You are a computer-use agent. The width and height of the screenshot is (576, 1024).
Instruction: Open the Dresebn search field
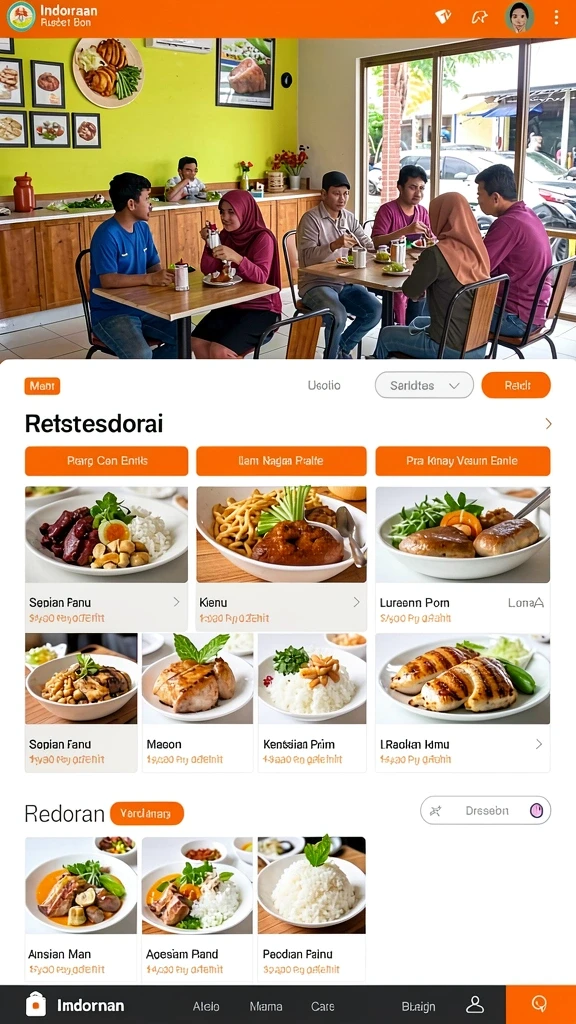(485, 810)
